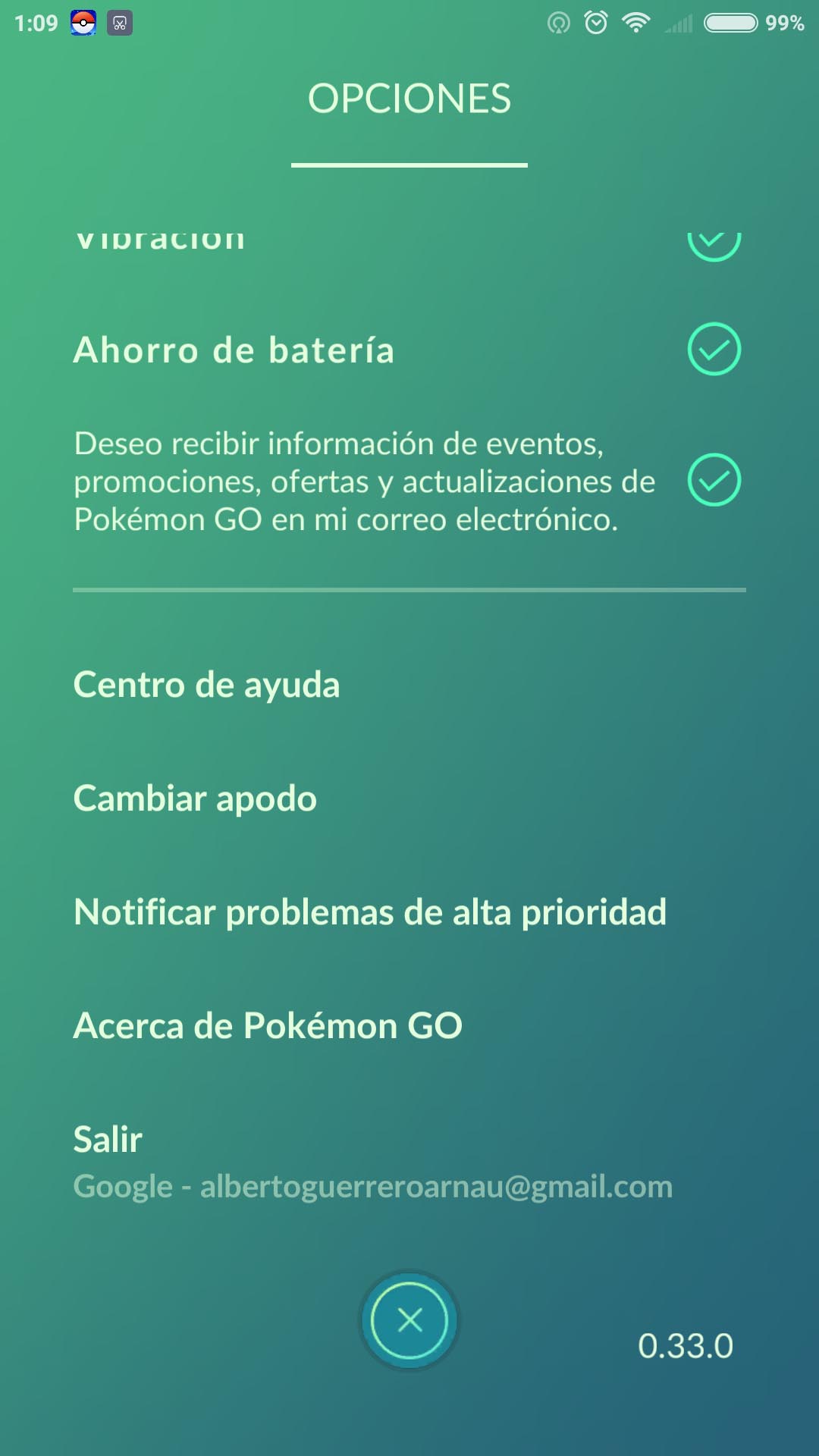
Task: Open Centro de ayuda
Action: click(206, 685)
